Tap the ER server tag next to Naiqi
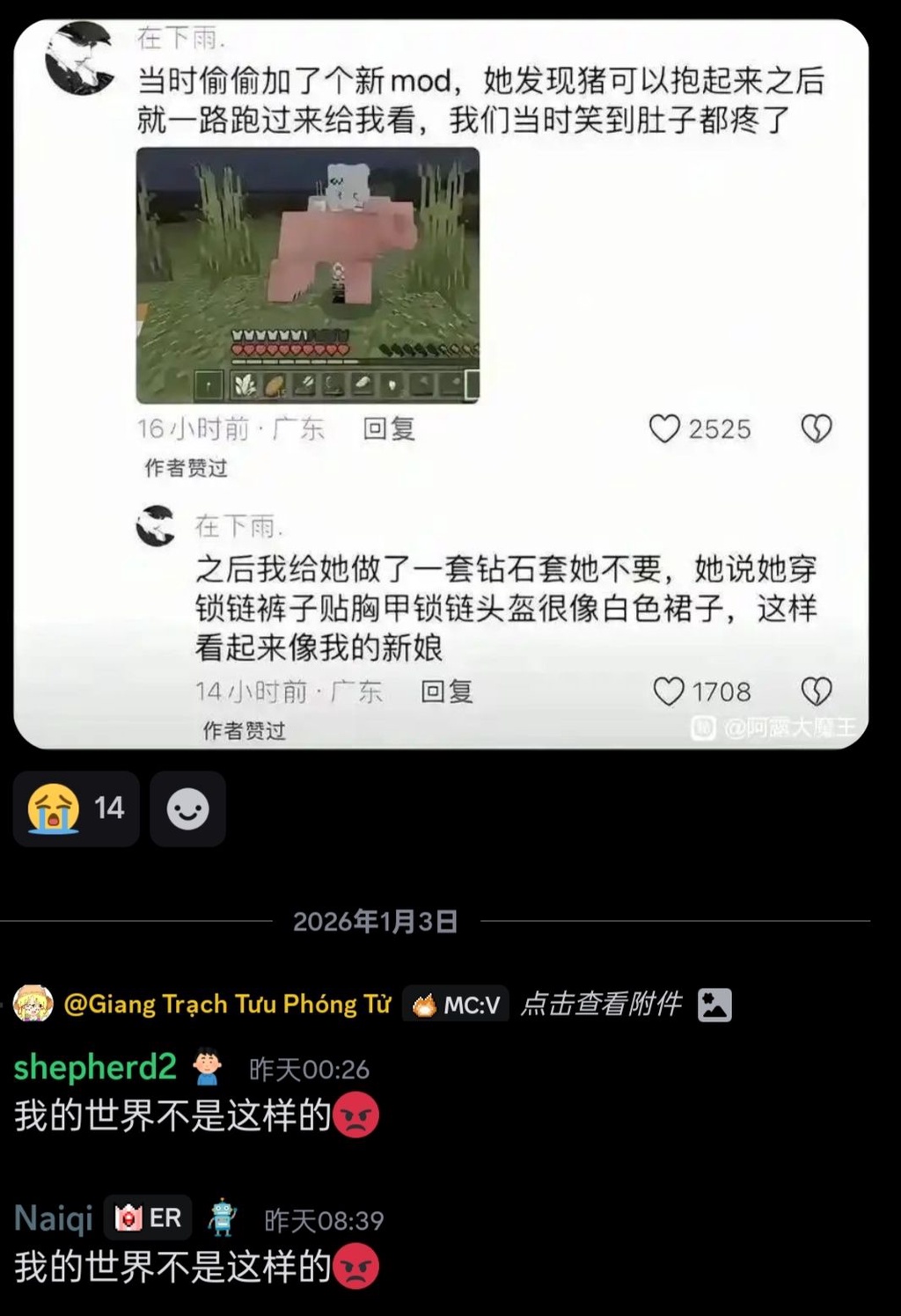This screenshot has width=901, height=1316. click(149, 1218)
